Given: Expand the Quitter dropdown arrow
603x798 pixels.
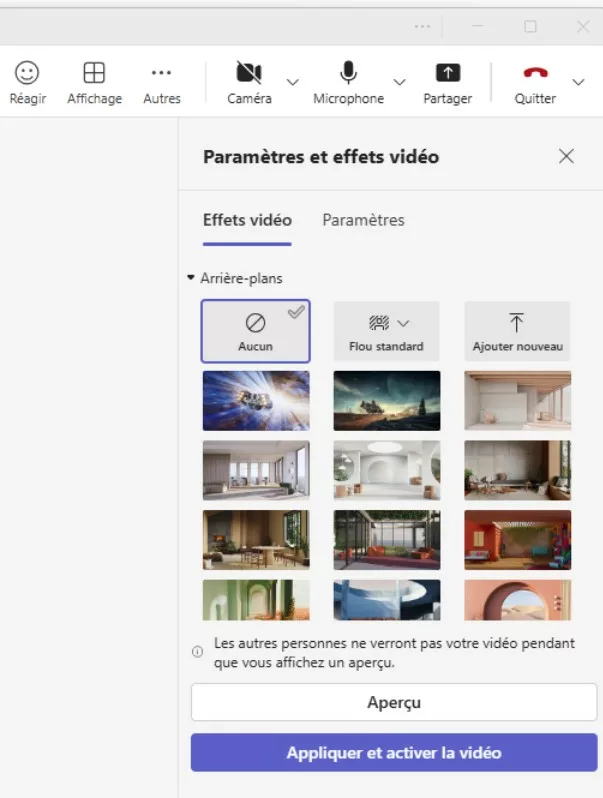Looking at the screenshot, I should 578,82.
